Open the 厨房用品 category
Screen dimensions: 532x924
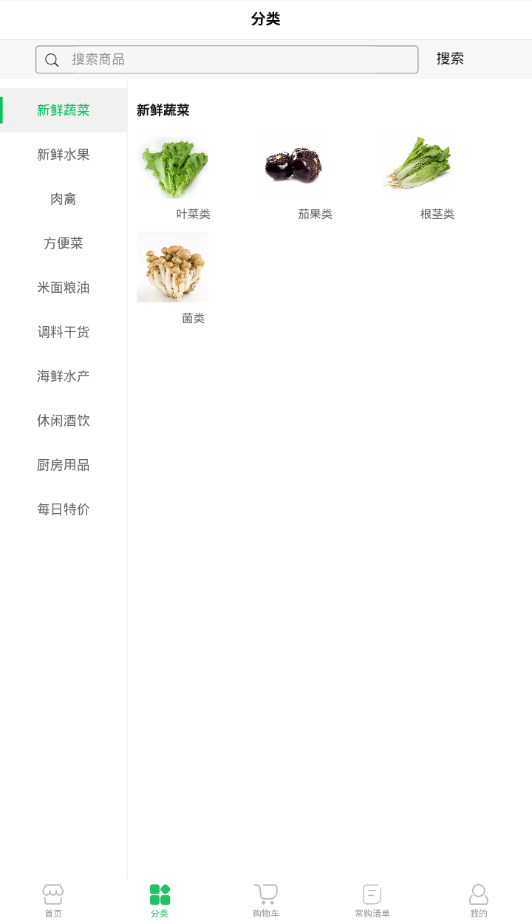click(63, 465)
